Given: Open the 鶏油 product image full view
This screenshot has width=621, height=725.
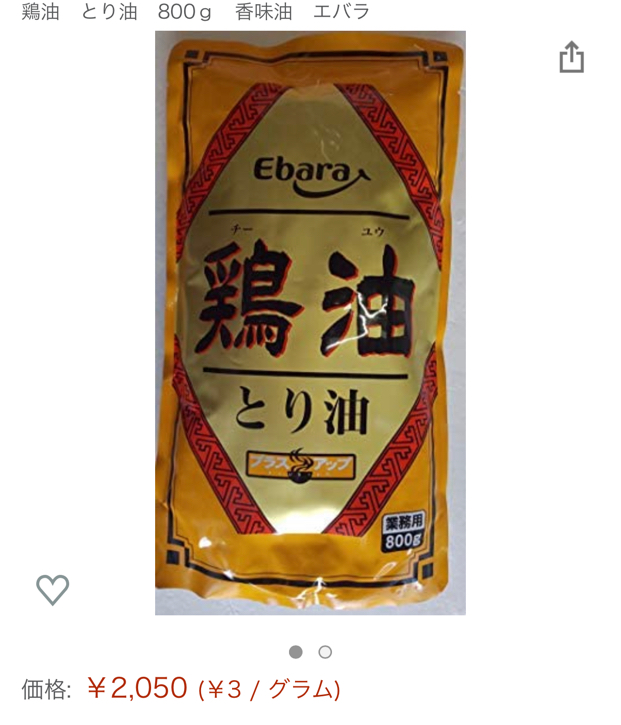Looking at the screenshot, I should pos(310,322).
